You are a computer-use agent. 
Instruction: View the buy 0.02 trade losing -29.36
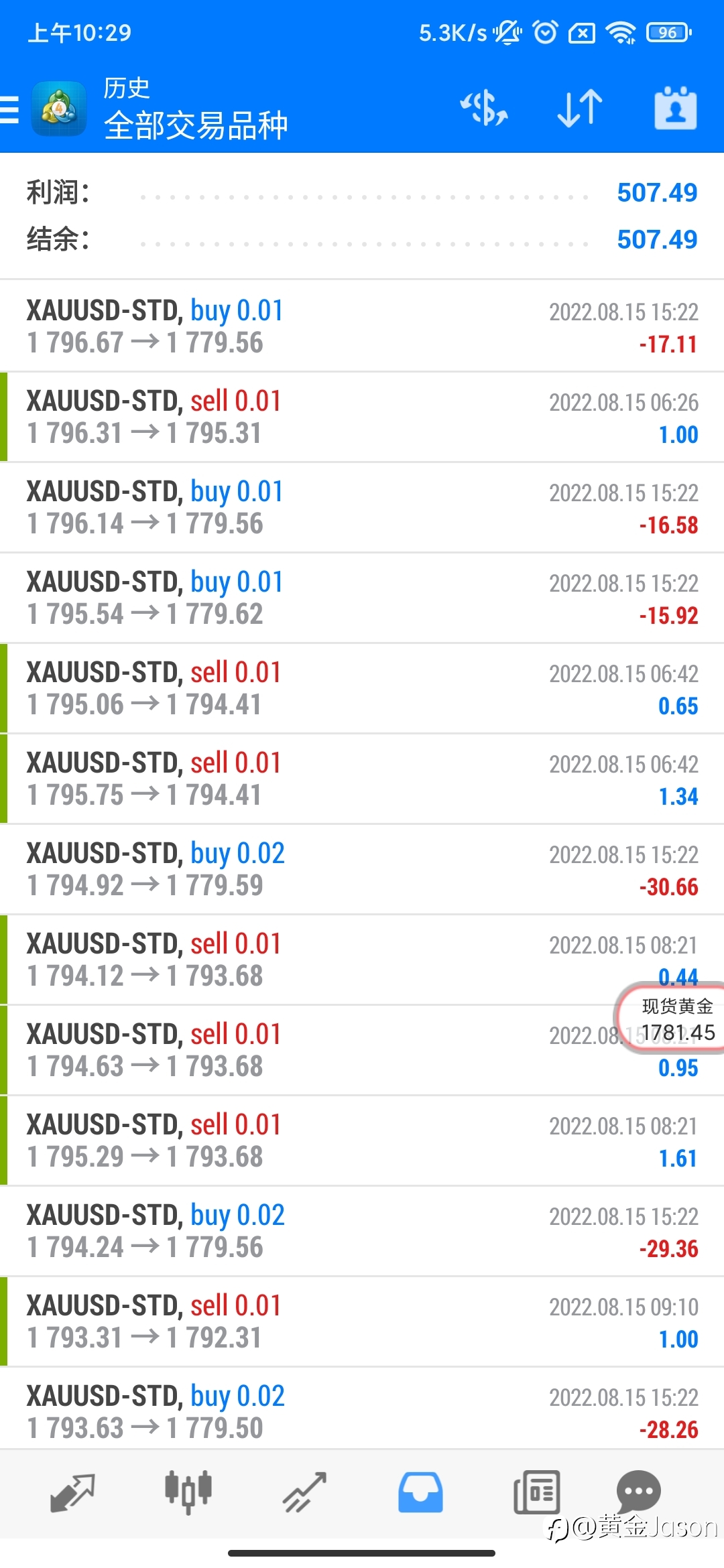[x=362, y=1231]
